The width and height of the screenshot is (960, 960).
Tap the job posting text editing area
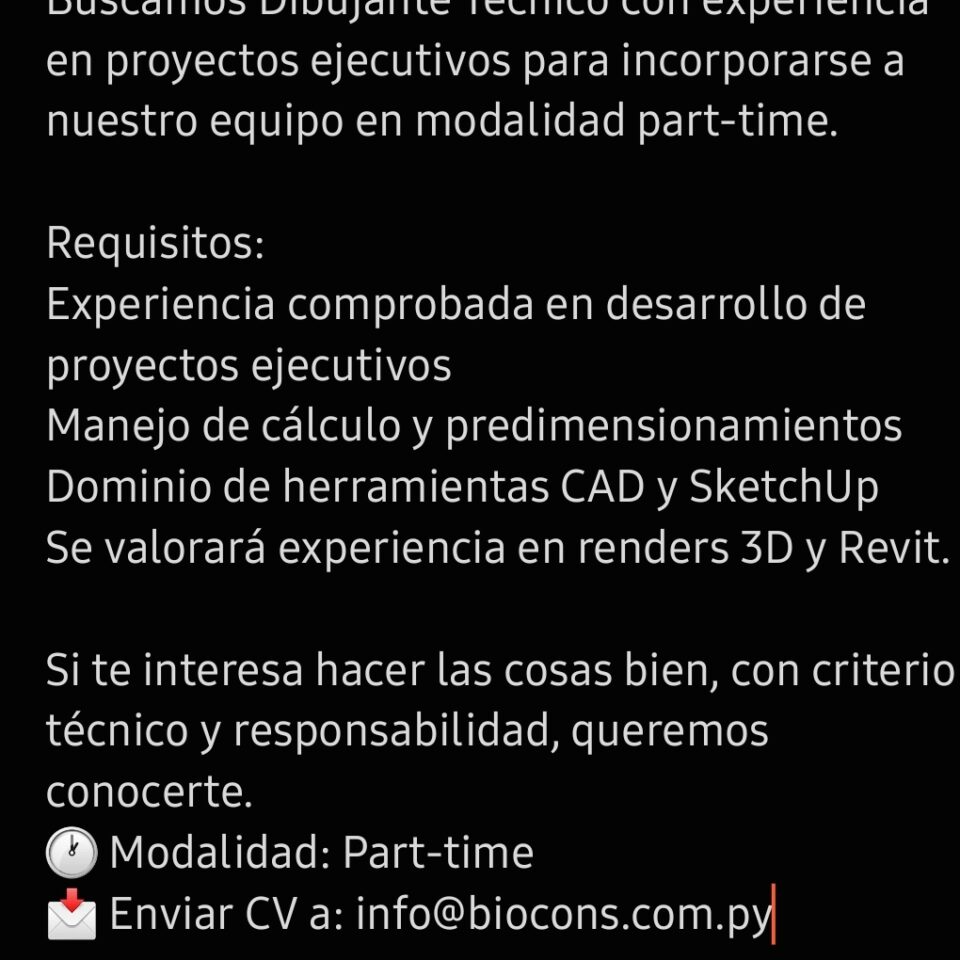pos(480,480)
